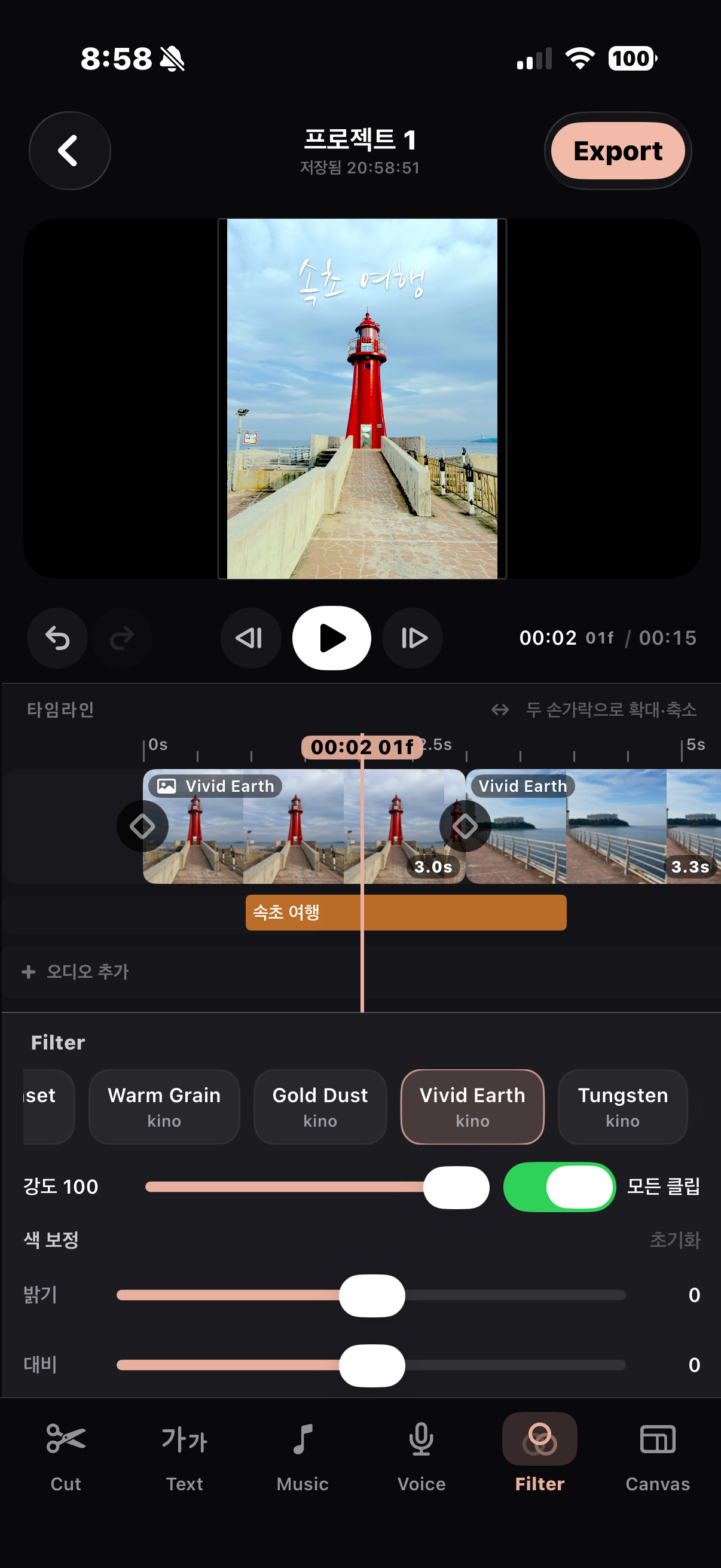Undo the last edit
Screen dimensions: 721x1568
(x=57, y=638)
